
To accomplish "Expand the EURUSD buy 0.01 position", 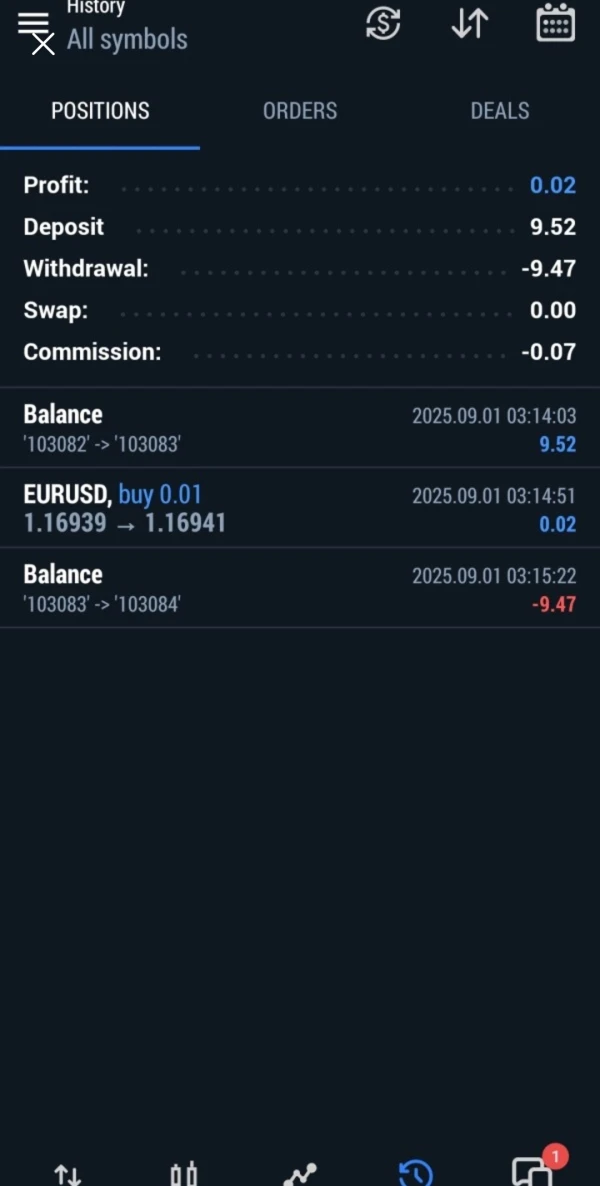I will [x=300, y=508].
